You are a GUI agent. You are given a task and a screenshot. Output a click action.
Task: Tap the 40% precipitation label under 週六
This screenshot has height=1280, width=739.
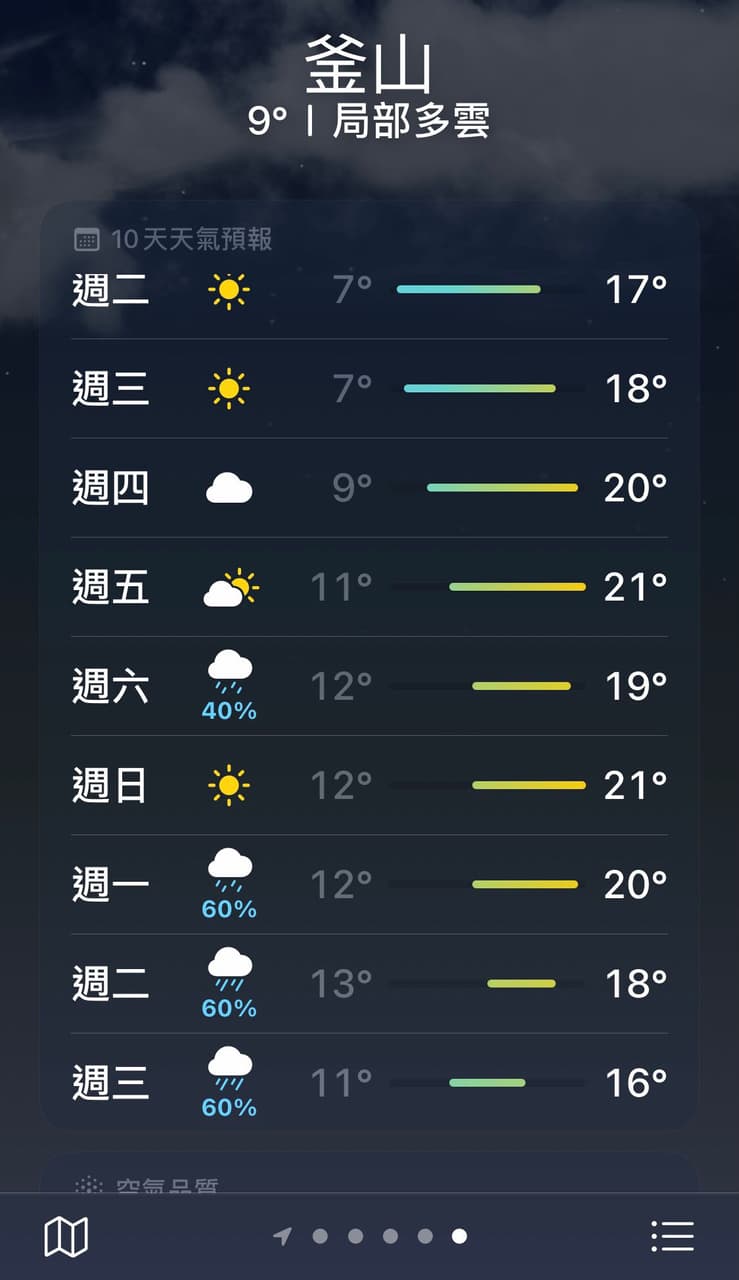pos(229,710)
